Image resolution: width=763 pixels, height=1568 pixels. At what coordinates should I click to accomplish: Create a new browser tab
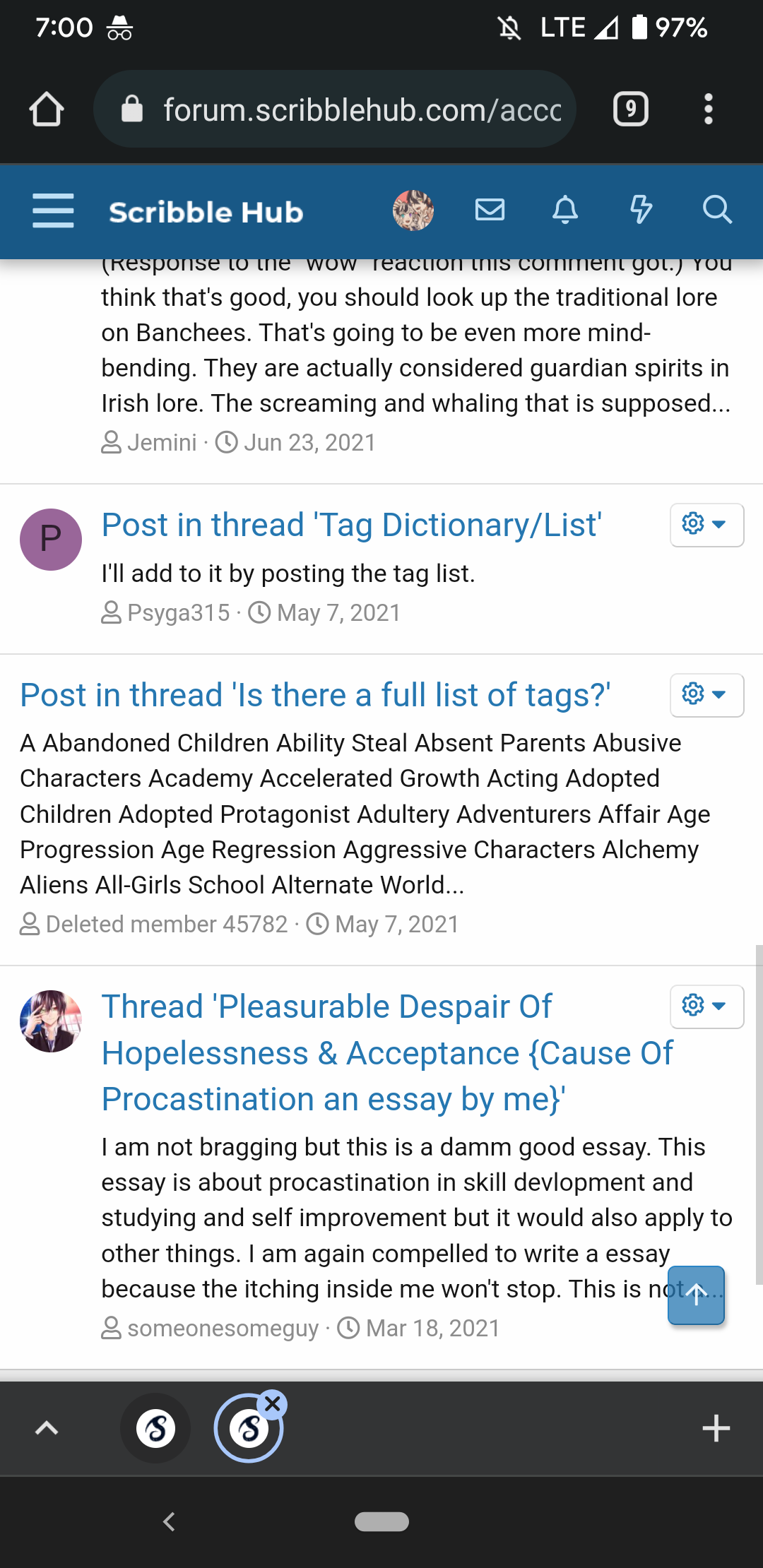pyautogui.click(x=716, y=1427)
